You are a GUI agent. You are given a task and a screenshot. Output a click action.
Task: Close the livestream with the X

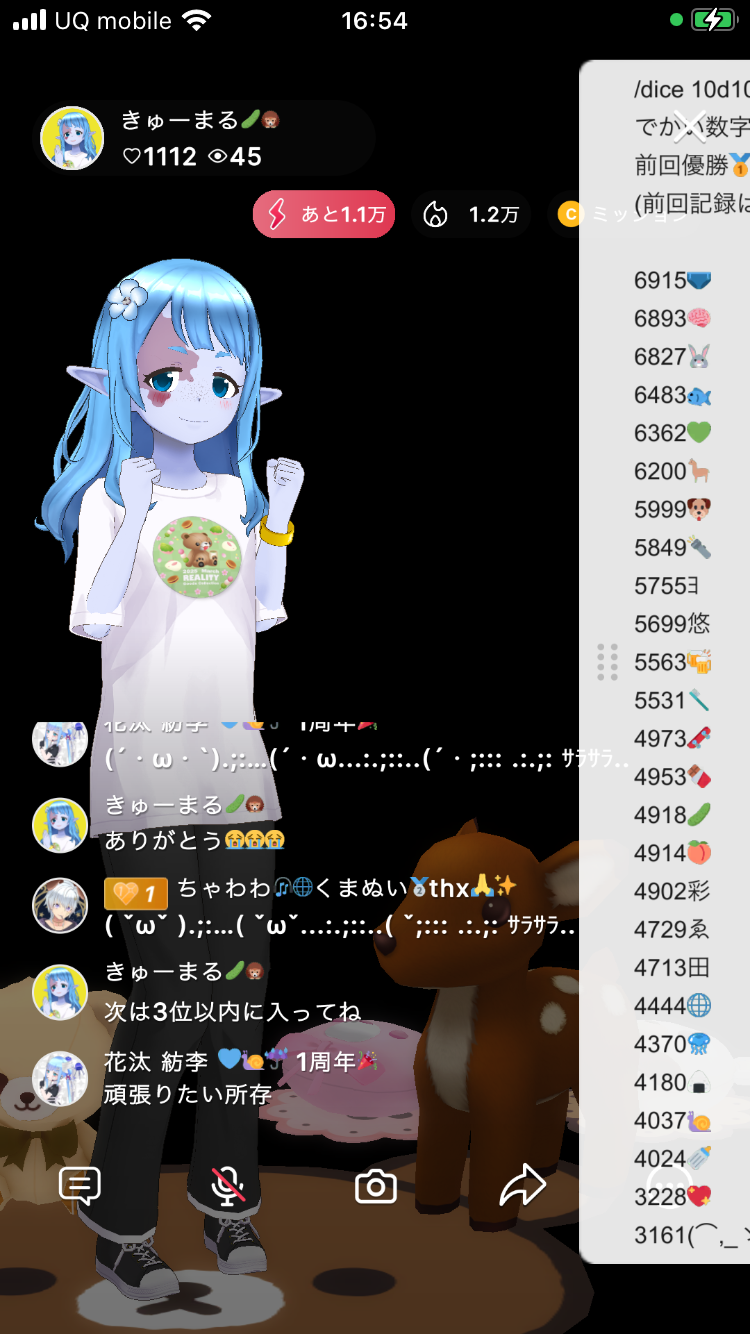pos(689,124)
